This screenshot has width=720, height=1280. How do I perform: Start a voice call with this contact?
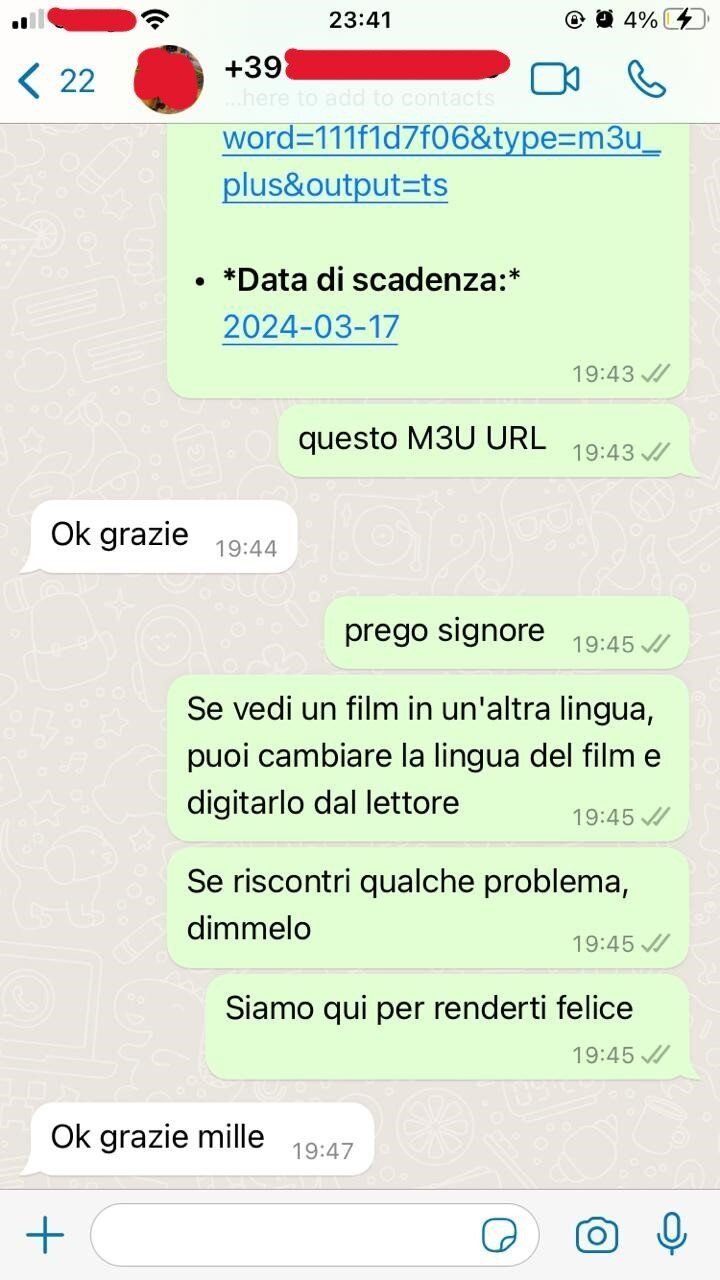pyautogui.click(x=646, y=79)
